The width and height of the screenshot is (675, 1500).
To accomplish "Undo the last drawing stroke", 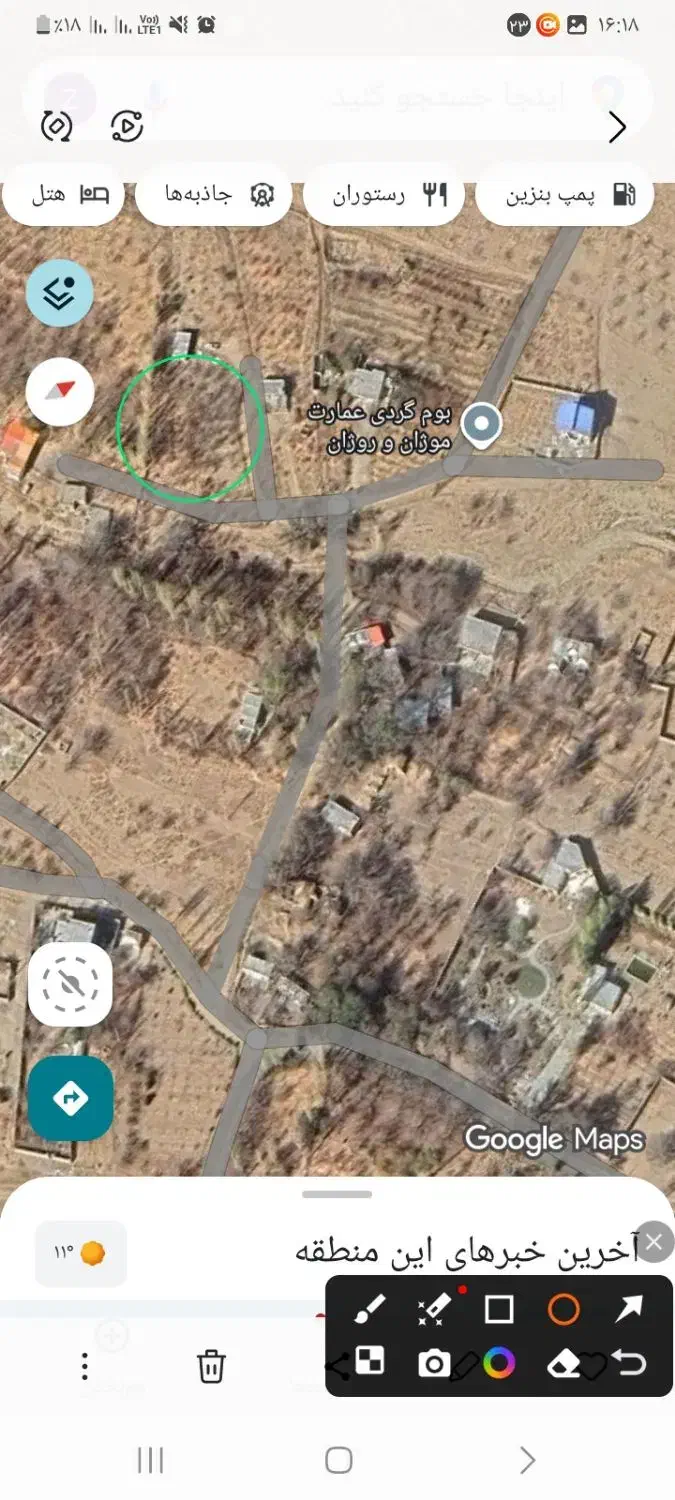I will [630, 1363].
